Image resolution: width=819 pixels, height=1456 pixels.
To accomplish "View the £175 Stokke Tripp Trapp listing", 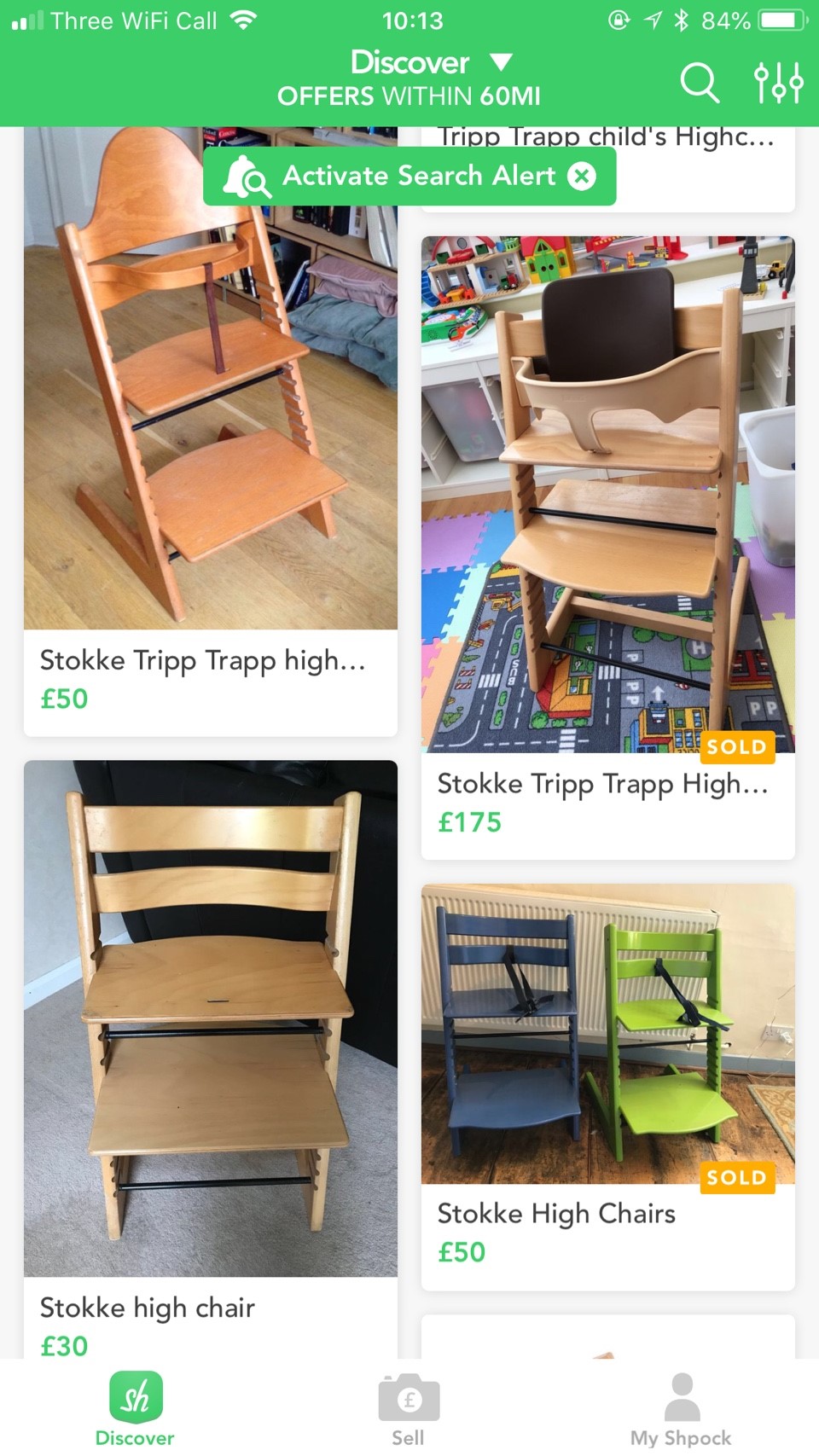I will 607,546.
